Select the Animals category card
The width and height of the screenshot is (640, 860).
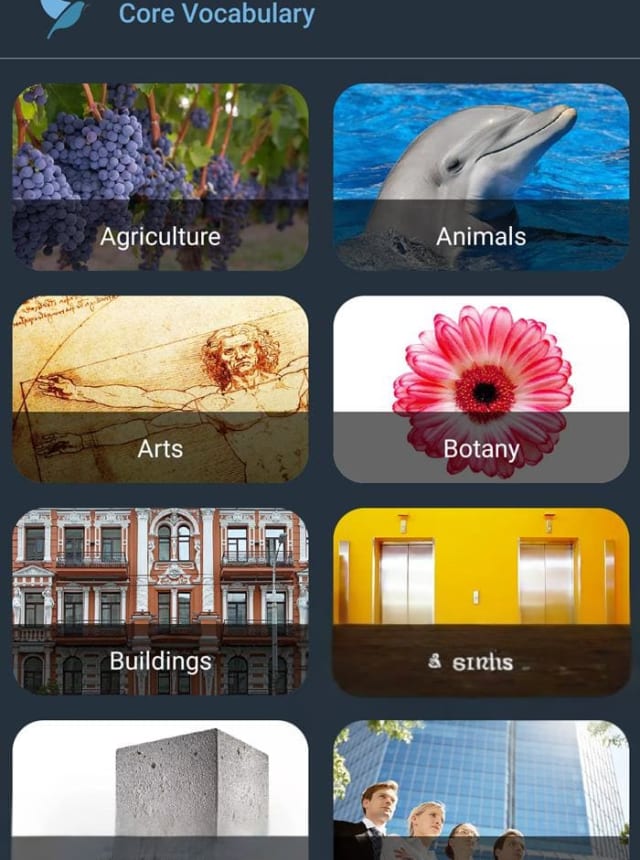(481, 177)
